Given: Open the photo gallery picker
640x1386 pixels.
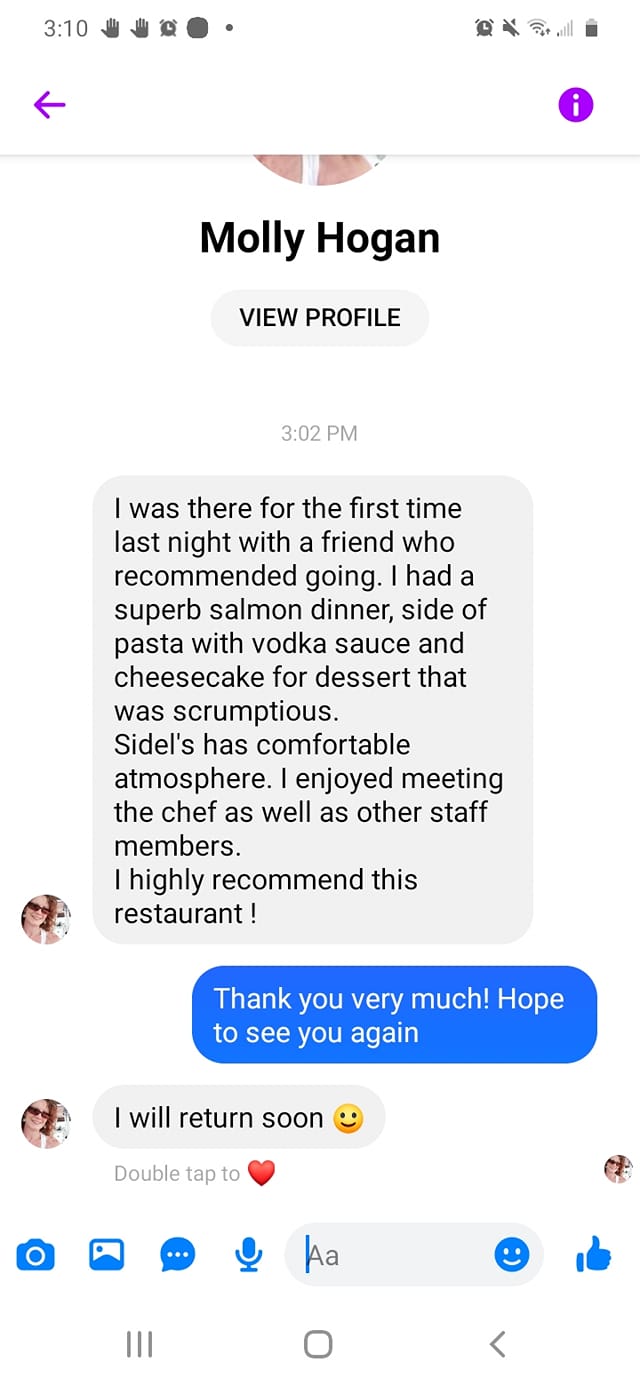Looking at the screenshot, I should tap(106, 1254).
